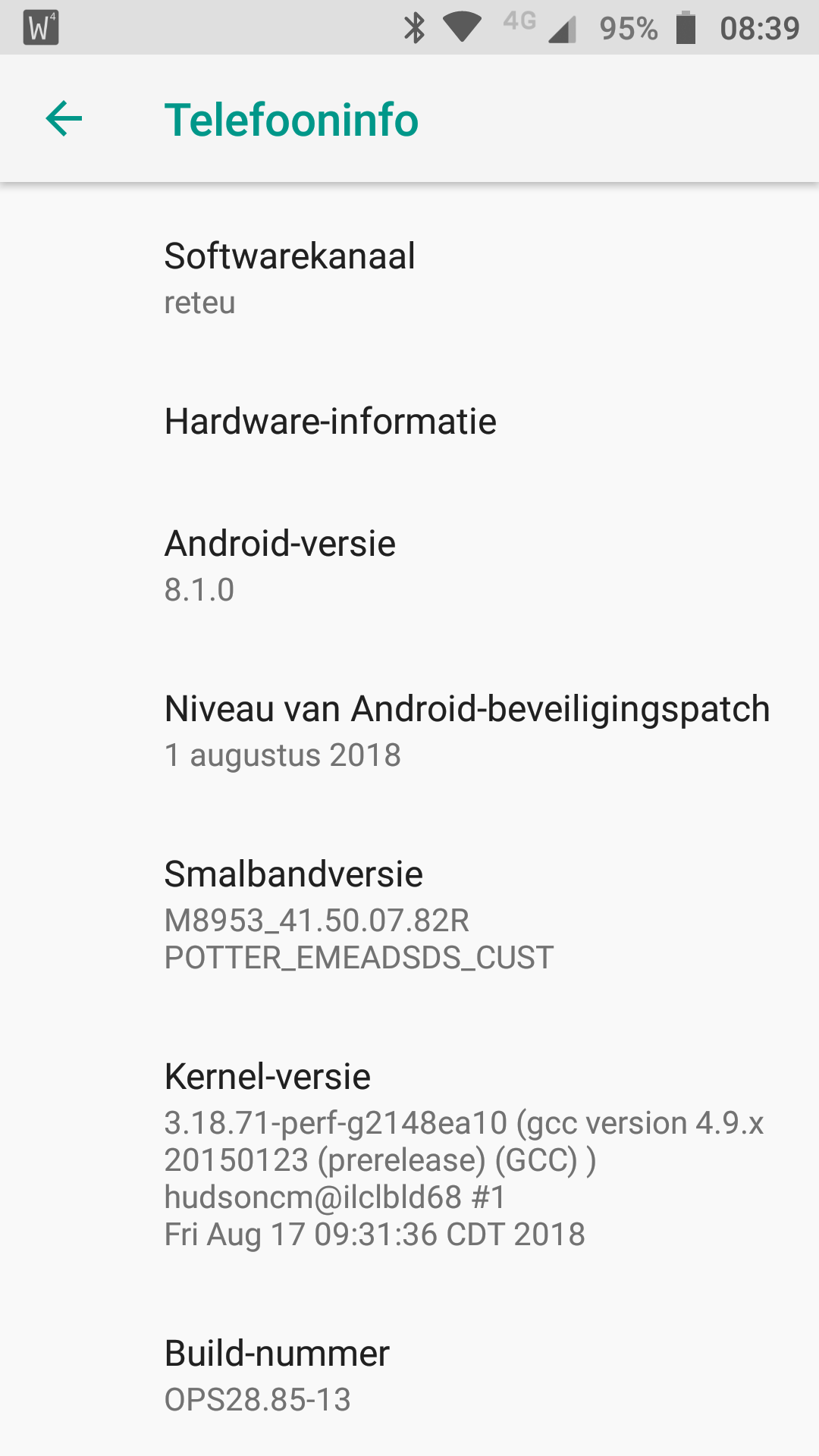This screenshot has width=819, height=1456.
Task: Open Hardware-informatie
Action: pyautogui.click(x=409, y=422)
